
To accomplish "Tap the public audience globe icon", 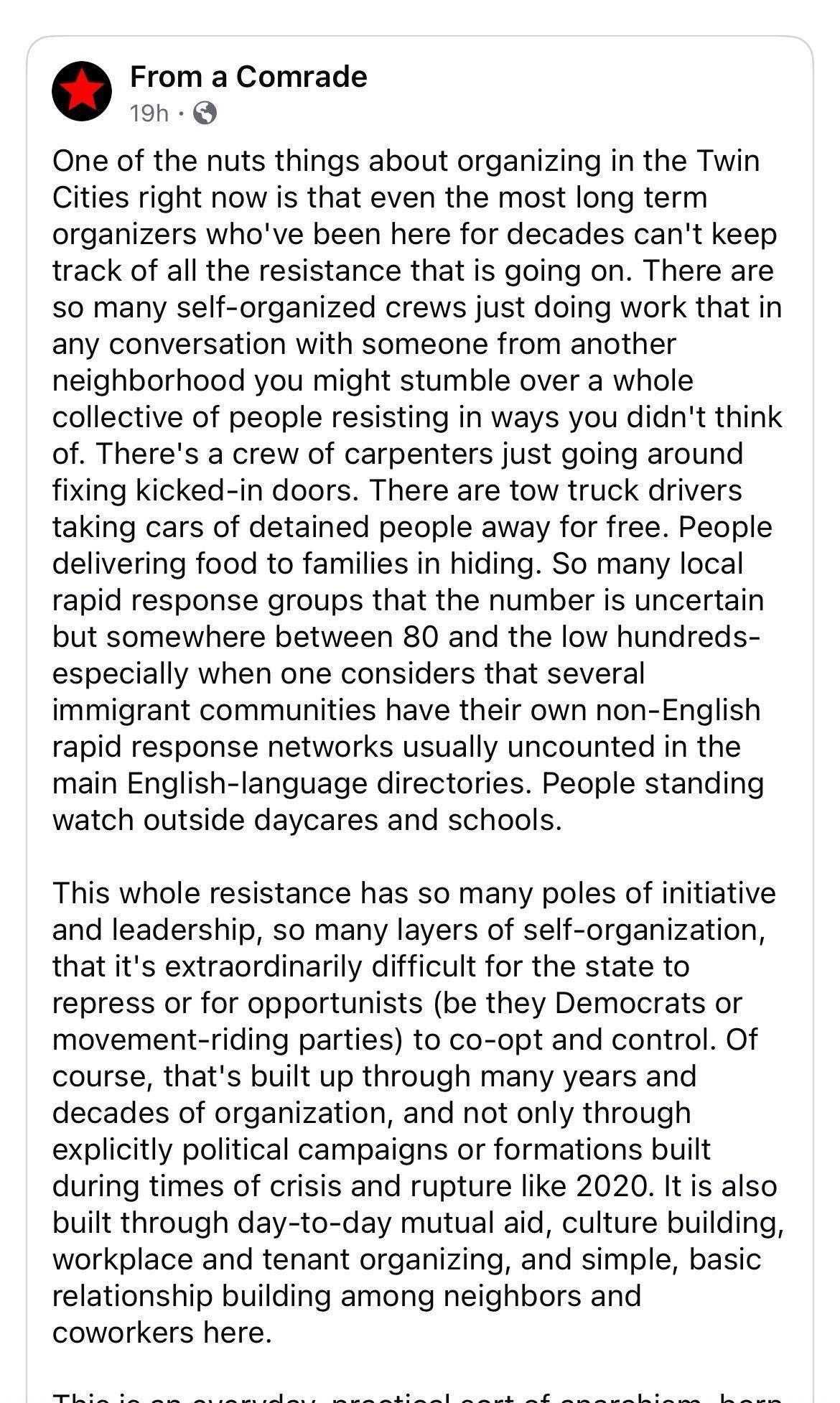I will click(205, 113).
